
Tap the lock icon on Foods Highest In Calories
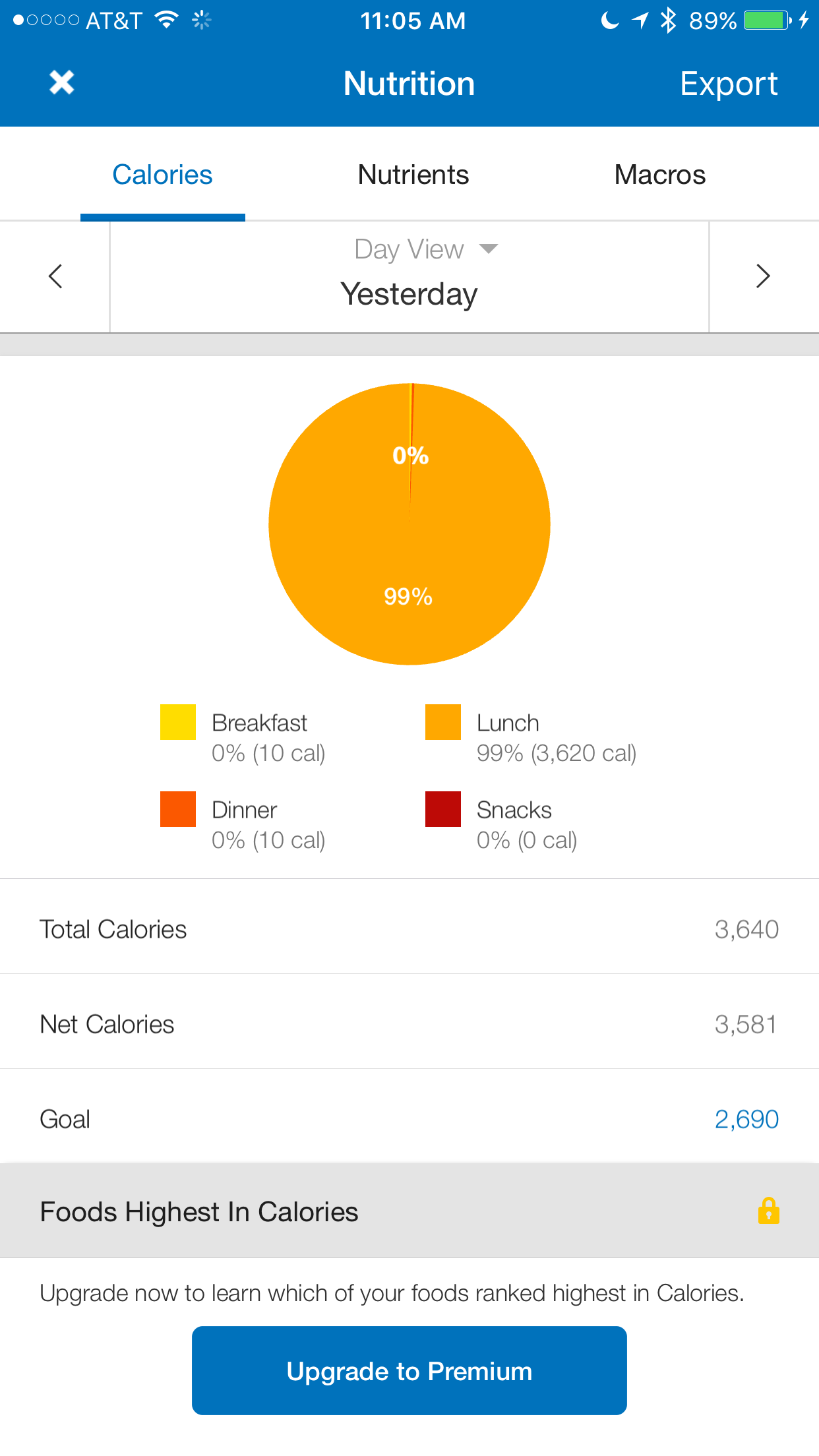pyautogui.click(x=768, y=1211)
